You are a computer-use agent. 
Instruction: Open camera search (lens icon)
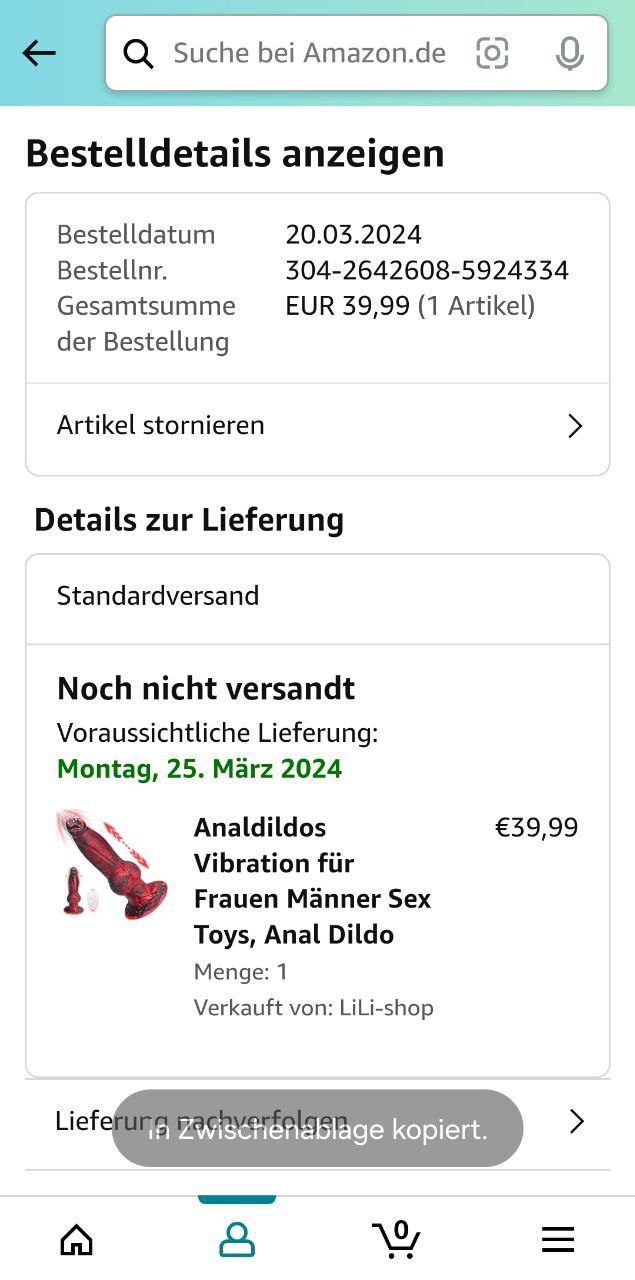(x=492, y=53)
